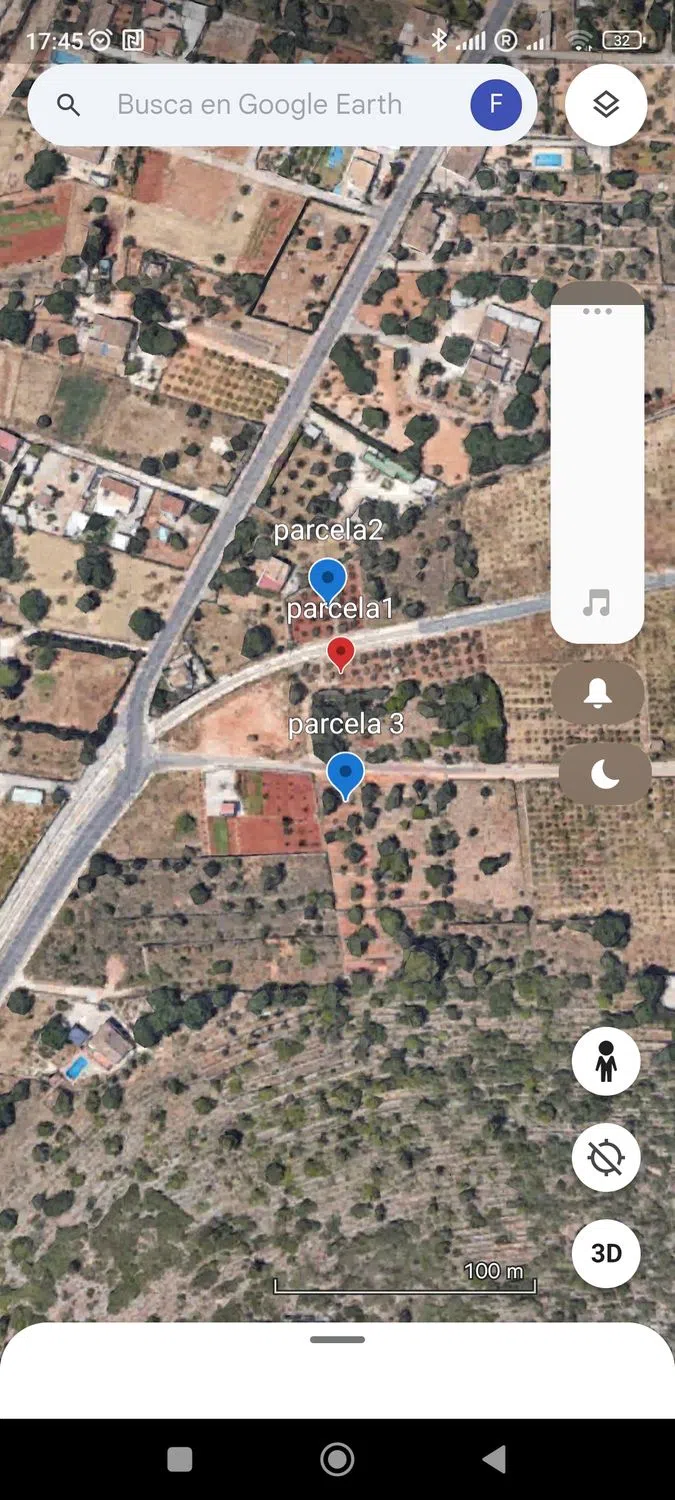Open Street View pegman
675x1500 pixels.
click(x=606, y=1062)
